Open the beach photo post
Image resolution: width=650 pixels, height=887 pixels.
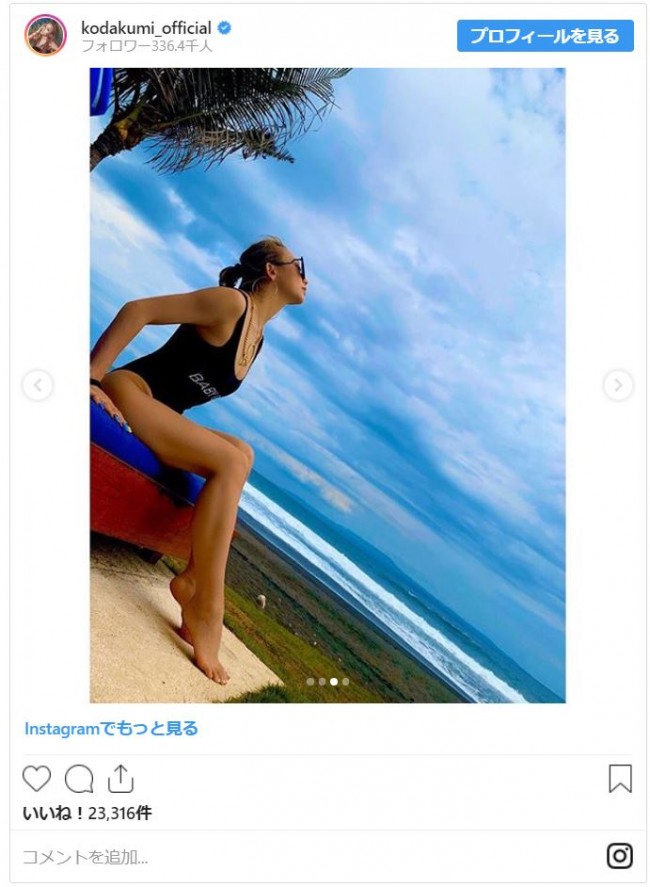[x=327, y=385]
